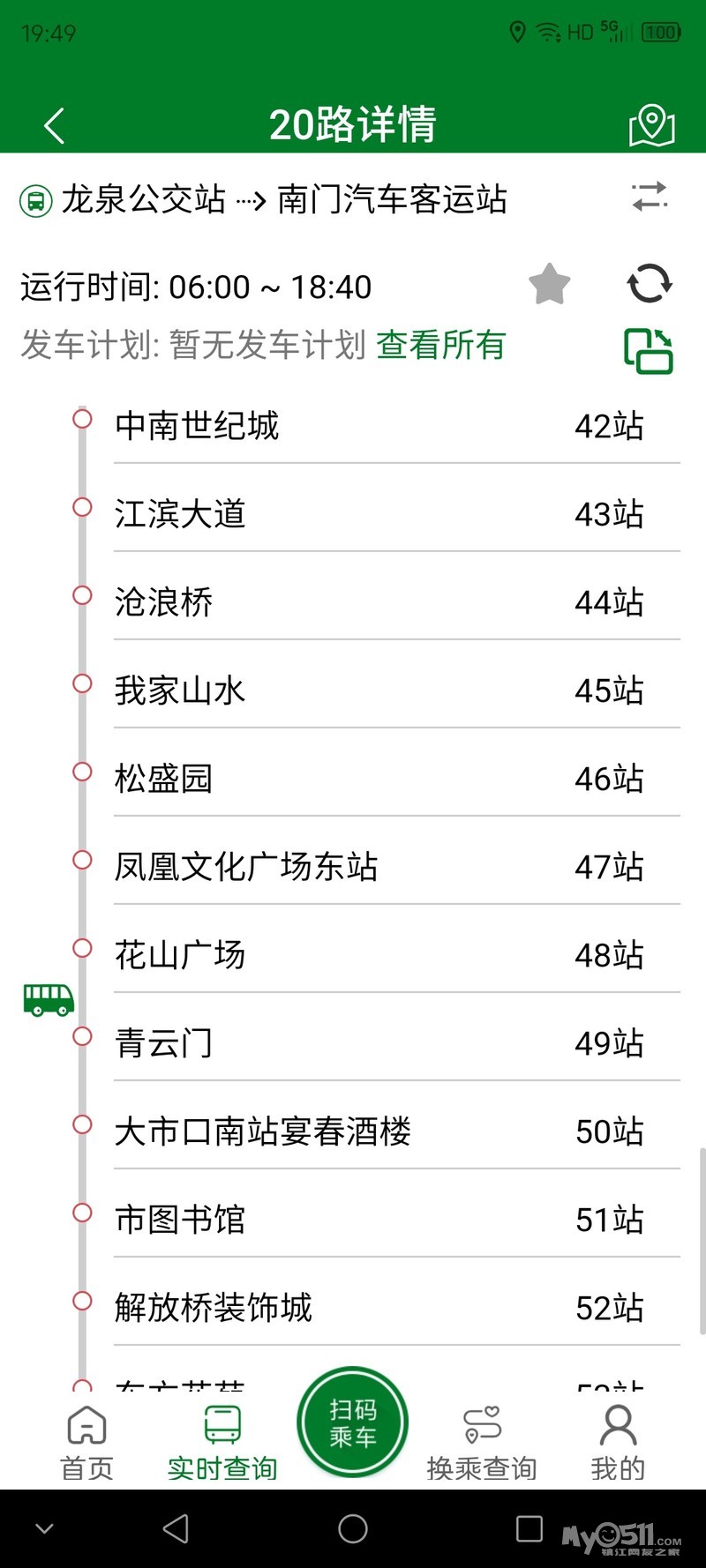
Task: Open the route map icon
Action: tap(651, 125)
